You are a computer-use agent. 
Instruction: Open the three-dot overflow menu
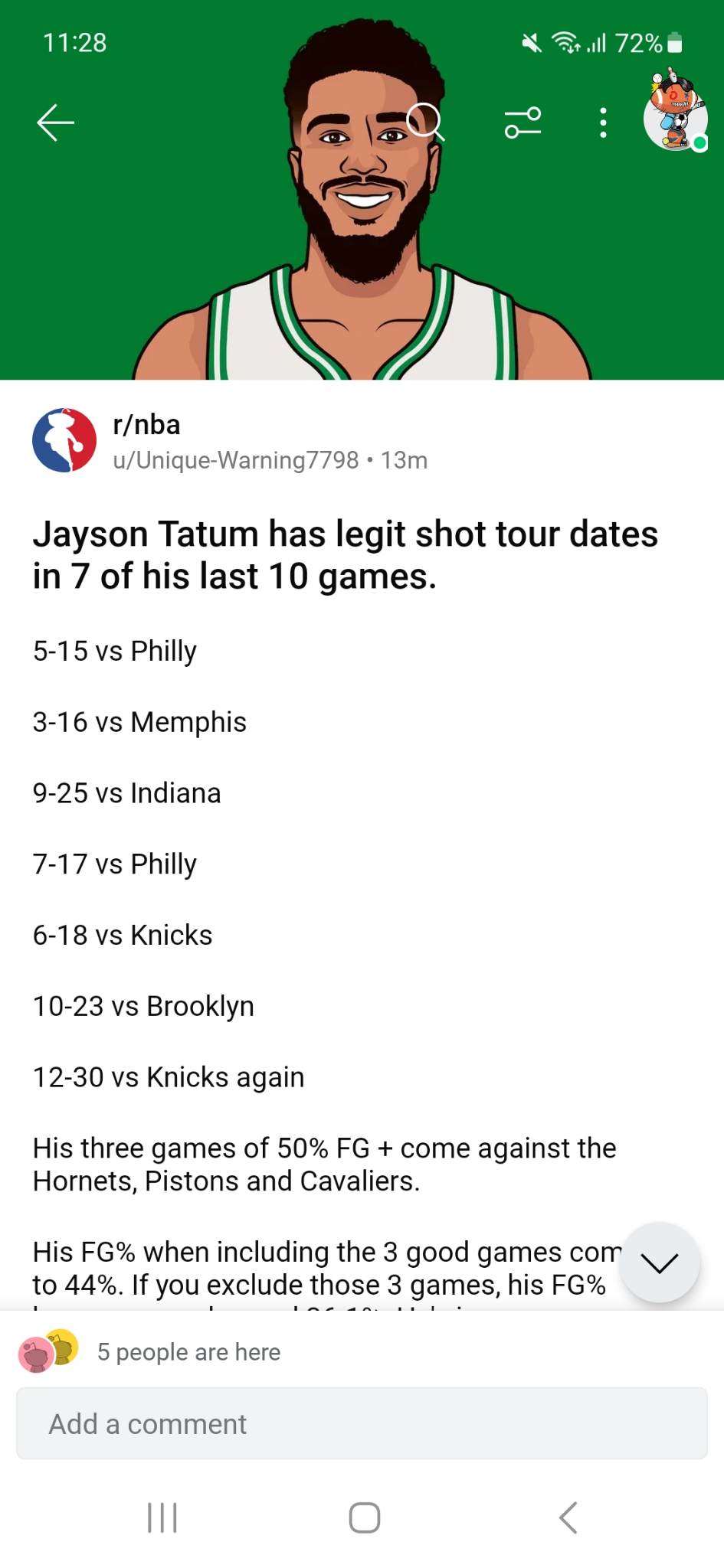[604, 122]
